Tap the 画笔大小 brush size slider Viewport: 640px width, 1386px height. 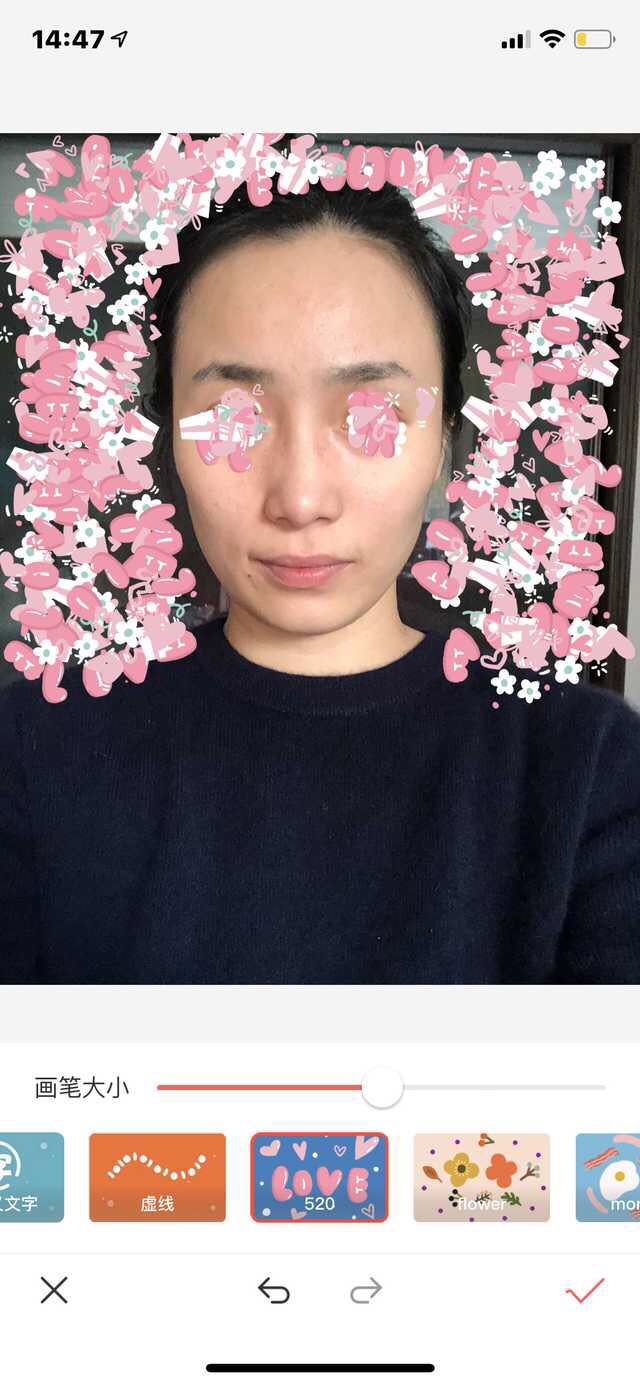click(381, 1088)
